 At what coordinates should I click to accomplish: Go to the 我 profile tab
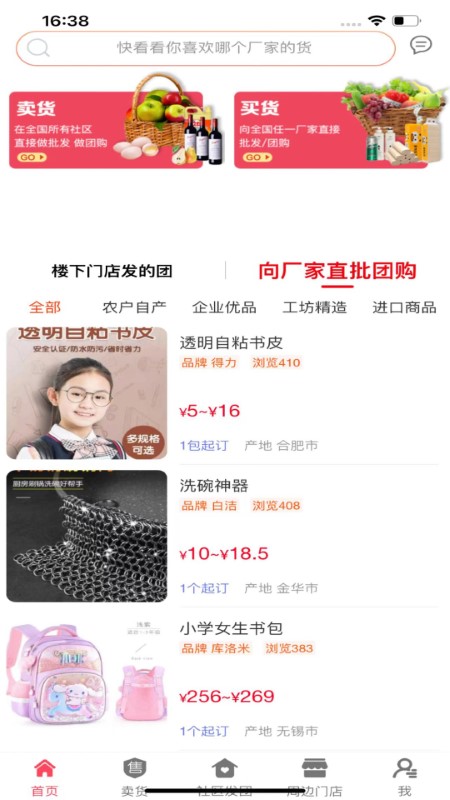[405, 777]
